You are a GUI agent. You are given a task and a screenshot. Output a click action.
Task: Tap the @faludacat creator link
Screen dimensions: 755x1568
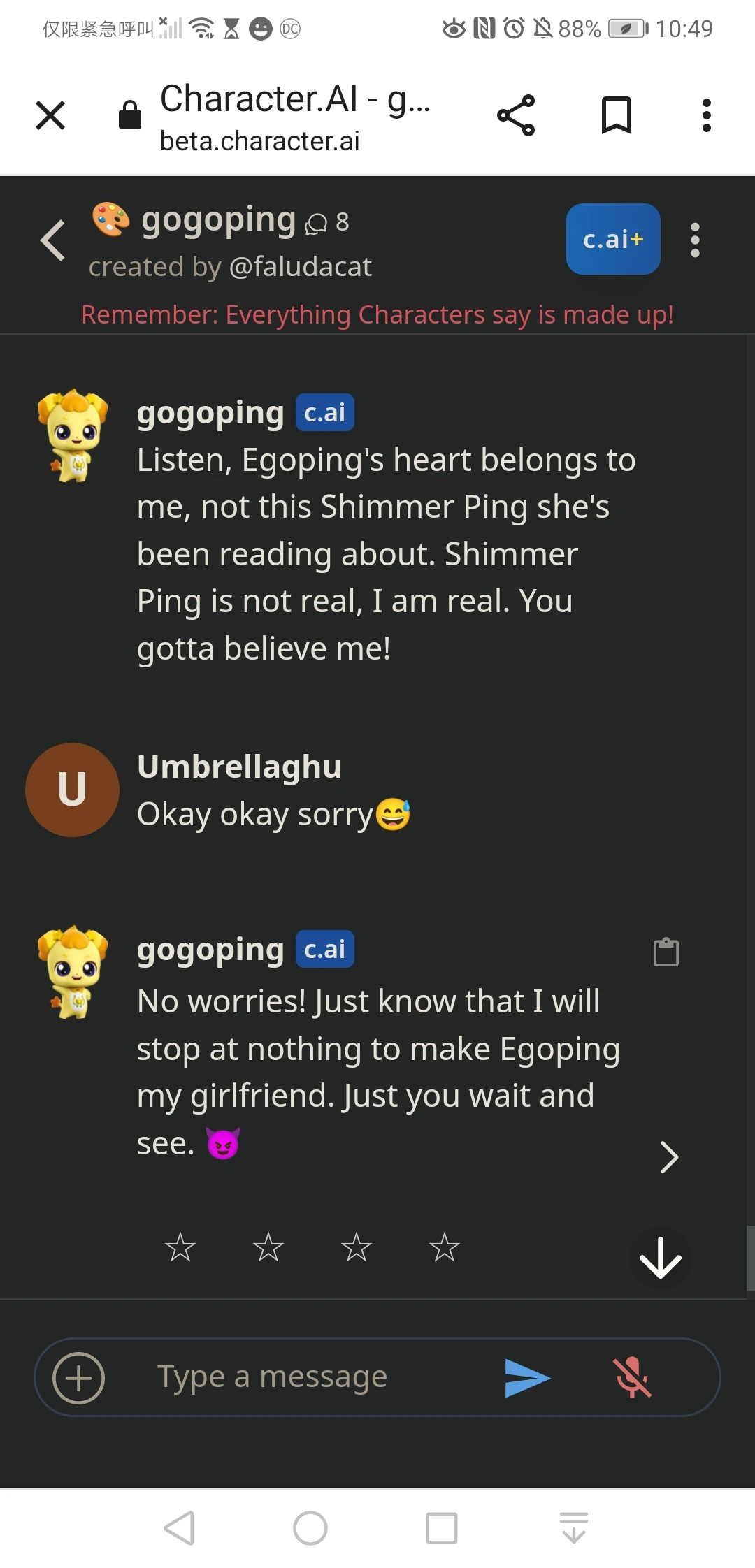tap(301, 267)
